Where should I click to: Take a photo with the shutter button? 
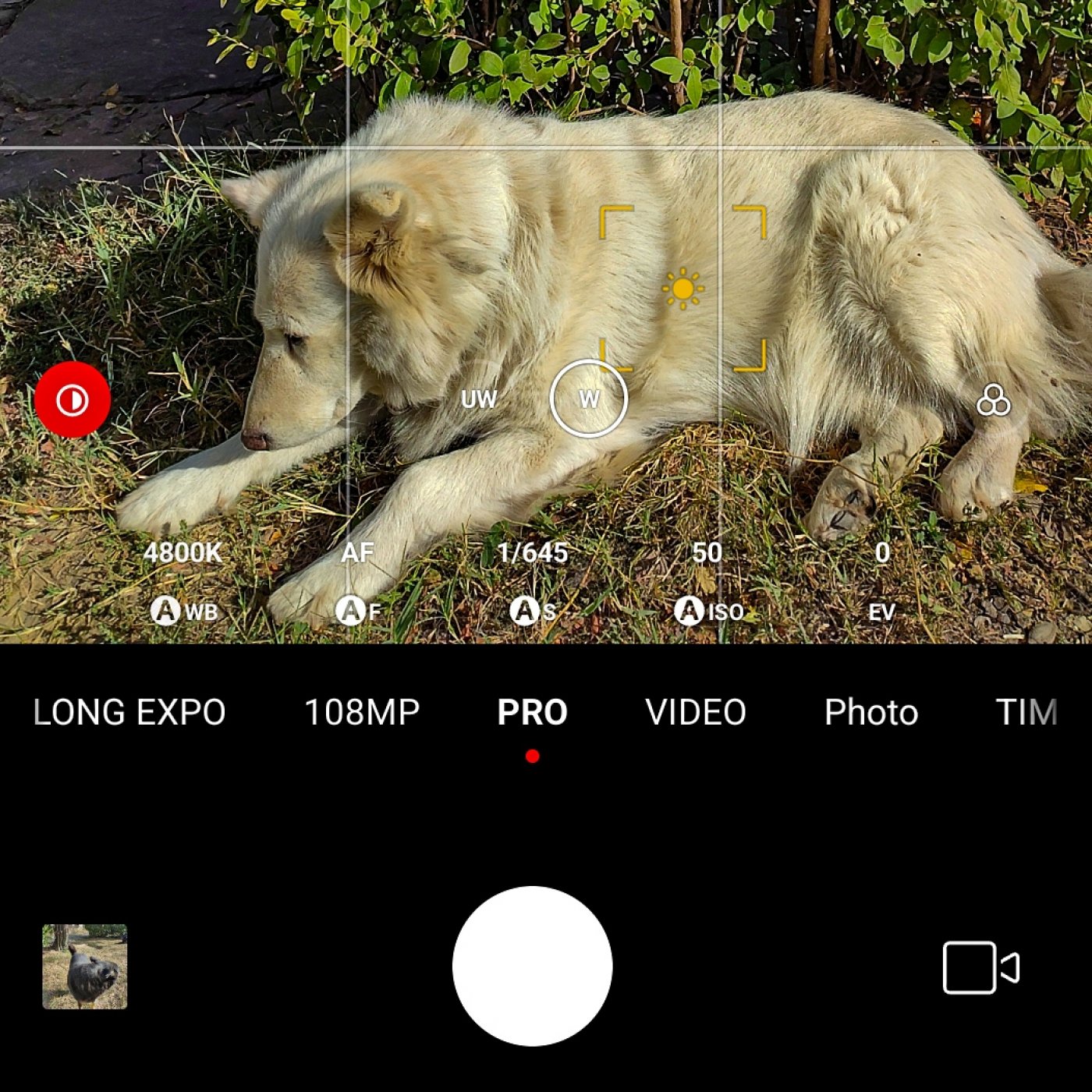coord(532,966)
